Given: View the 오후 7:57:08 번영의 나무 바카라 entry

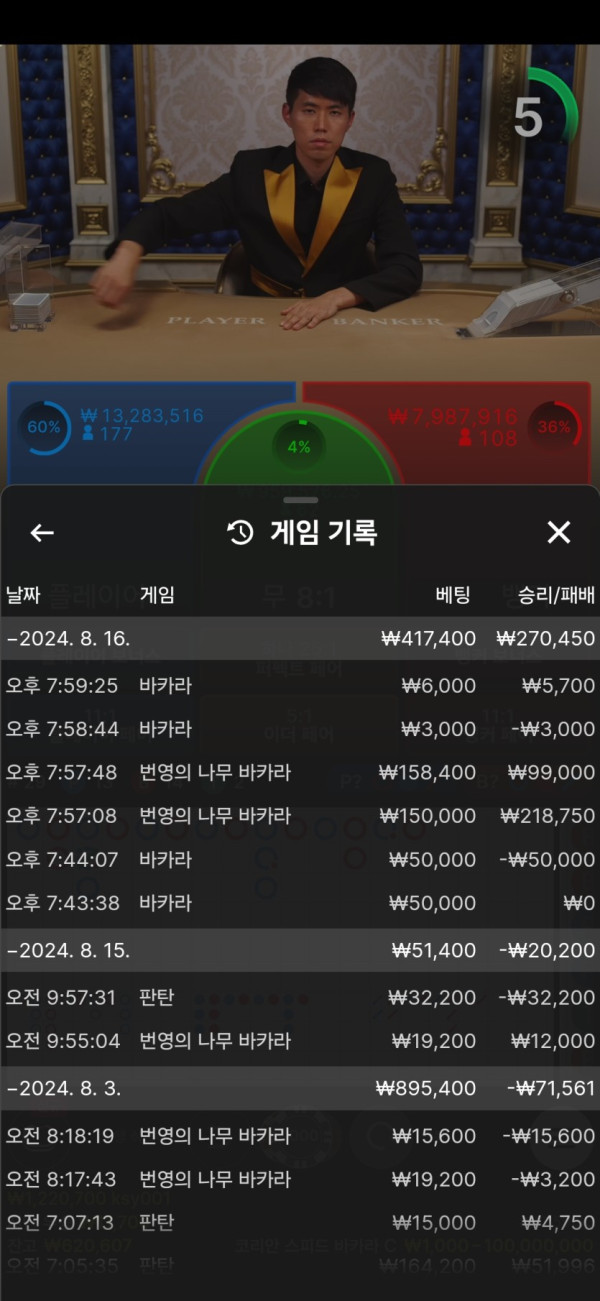Looking at the screenshot, I should pos(300,816).
